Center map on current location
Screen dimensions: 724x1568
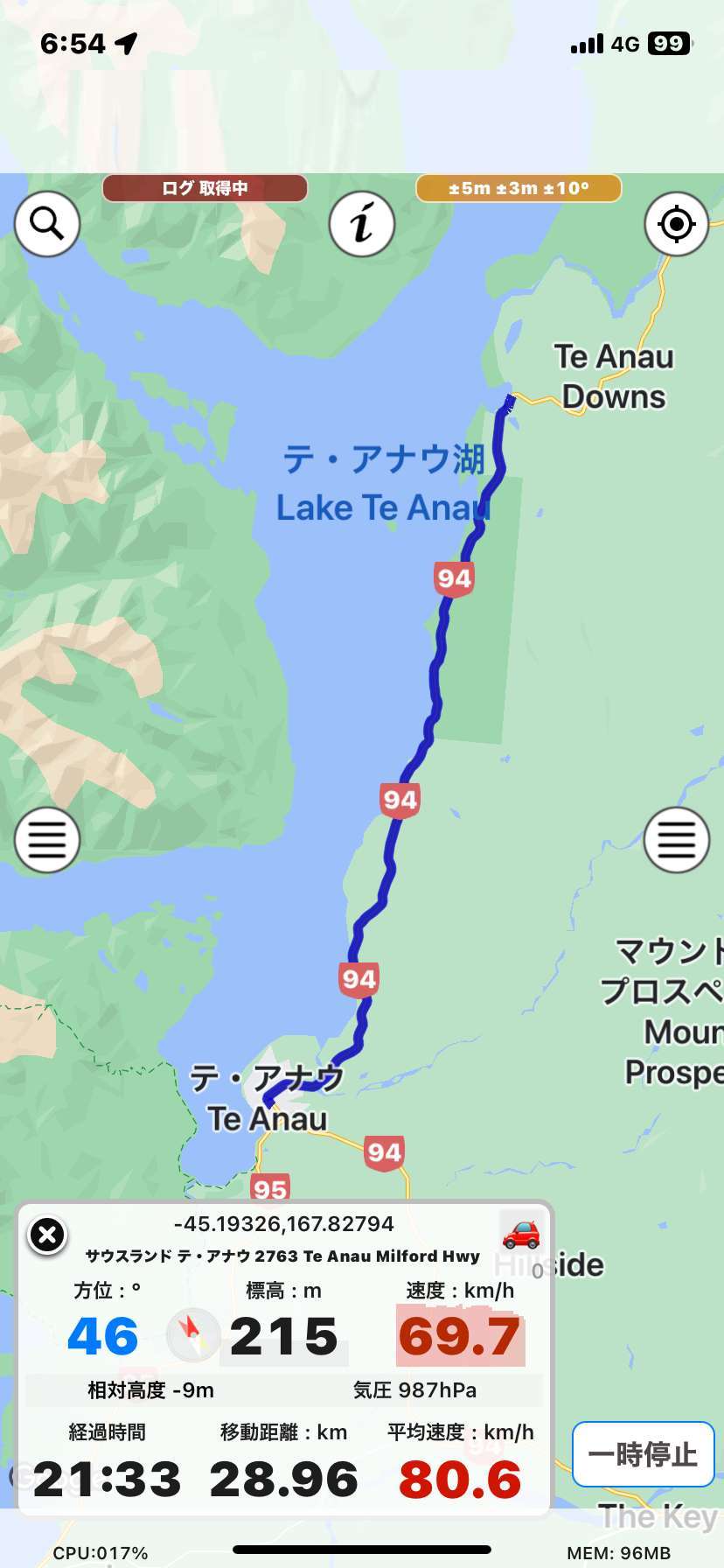click(x=676, y=224)
